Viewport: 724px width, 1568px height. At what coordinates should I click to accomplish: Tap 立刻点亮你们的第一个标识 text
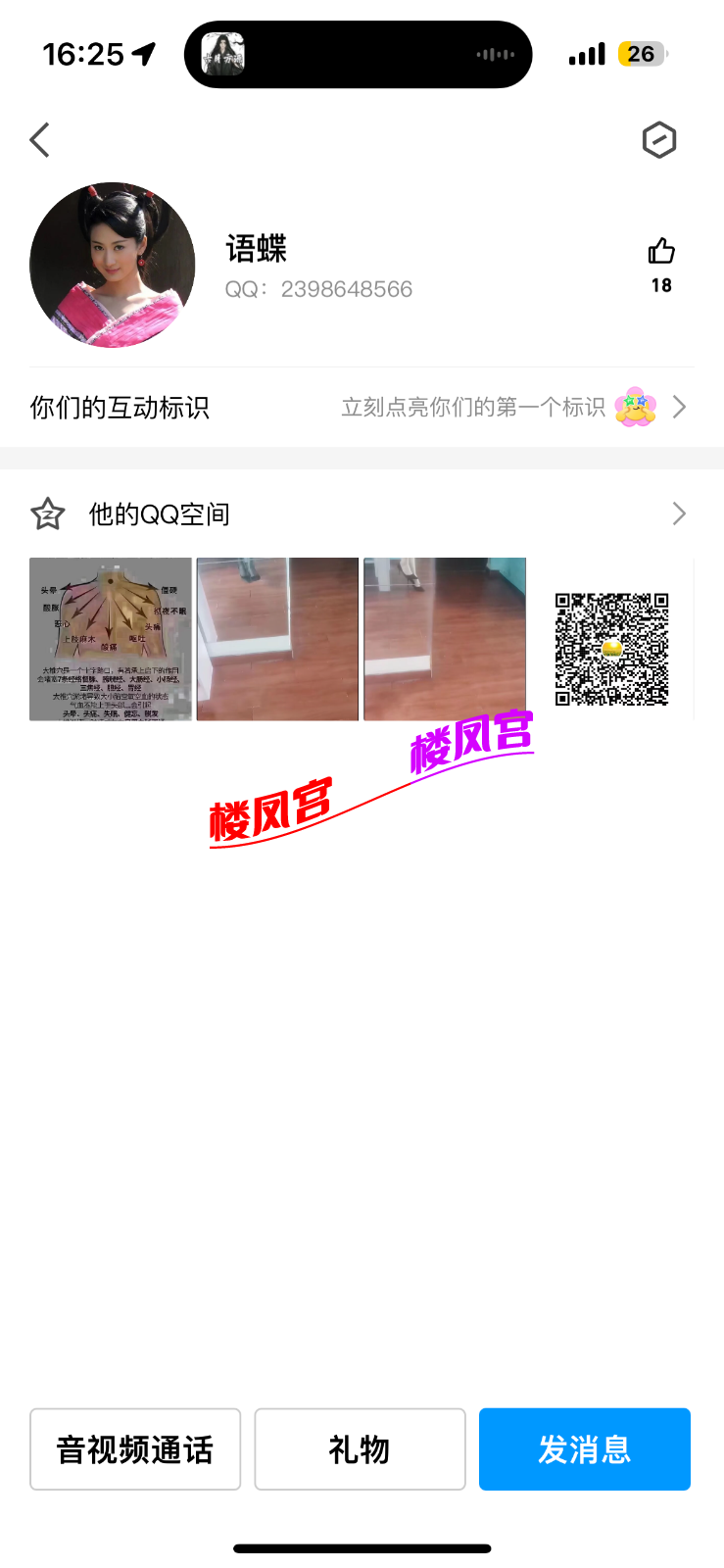473,408
